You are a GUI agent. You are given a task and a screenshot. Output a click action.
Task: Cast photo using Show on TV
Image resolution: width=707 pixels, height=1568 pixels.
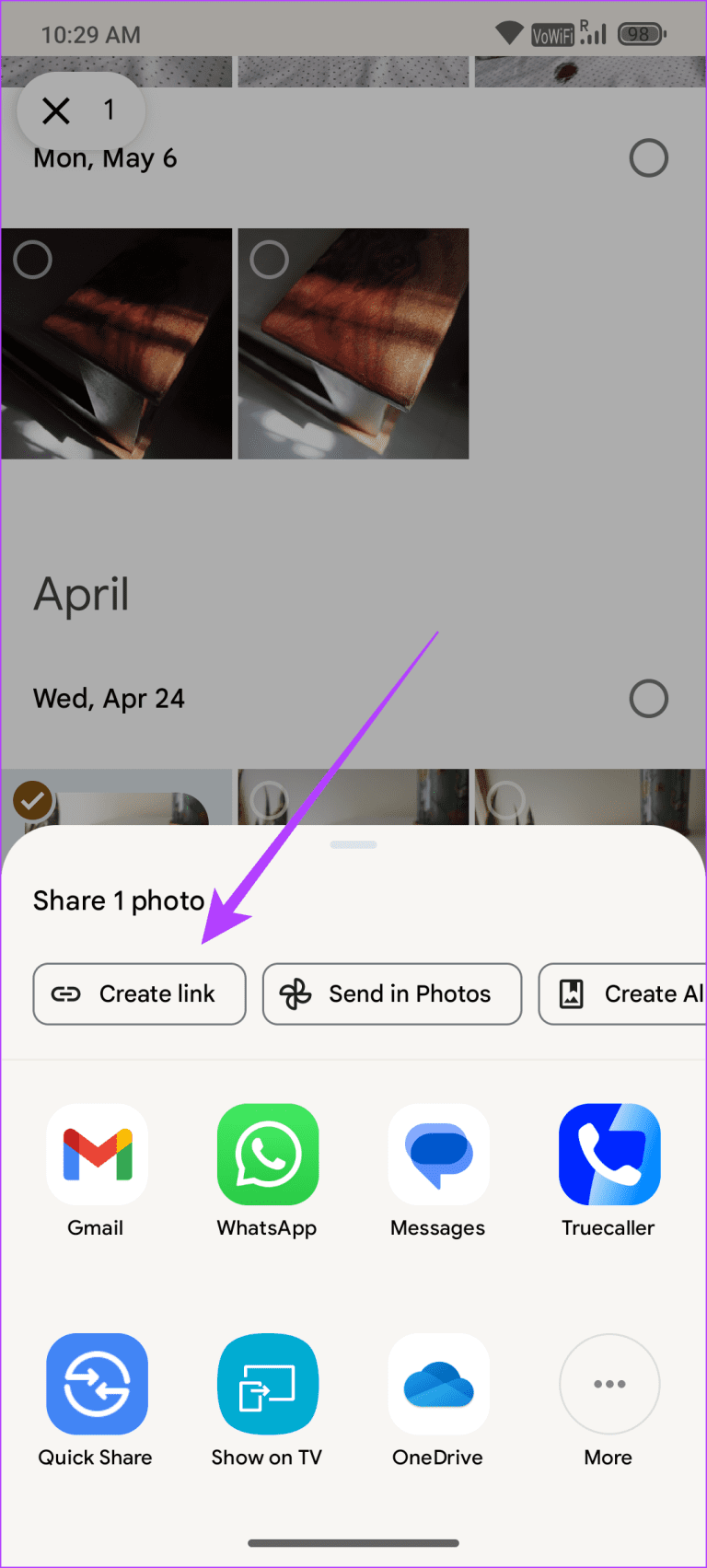[x=267, y=1384]
